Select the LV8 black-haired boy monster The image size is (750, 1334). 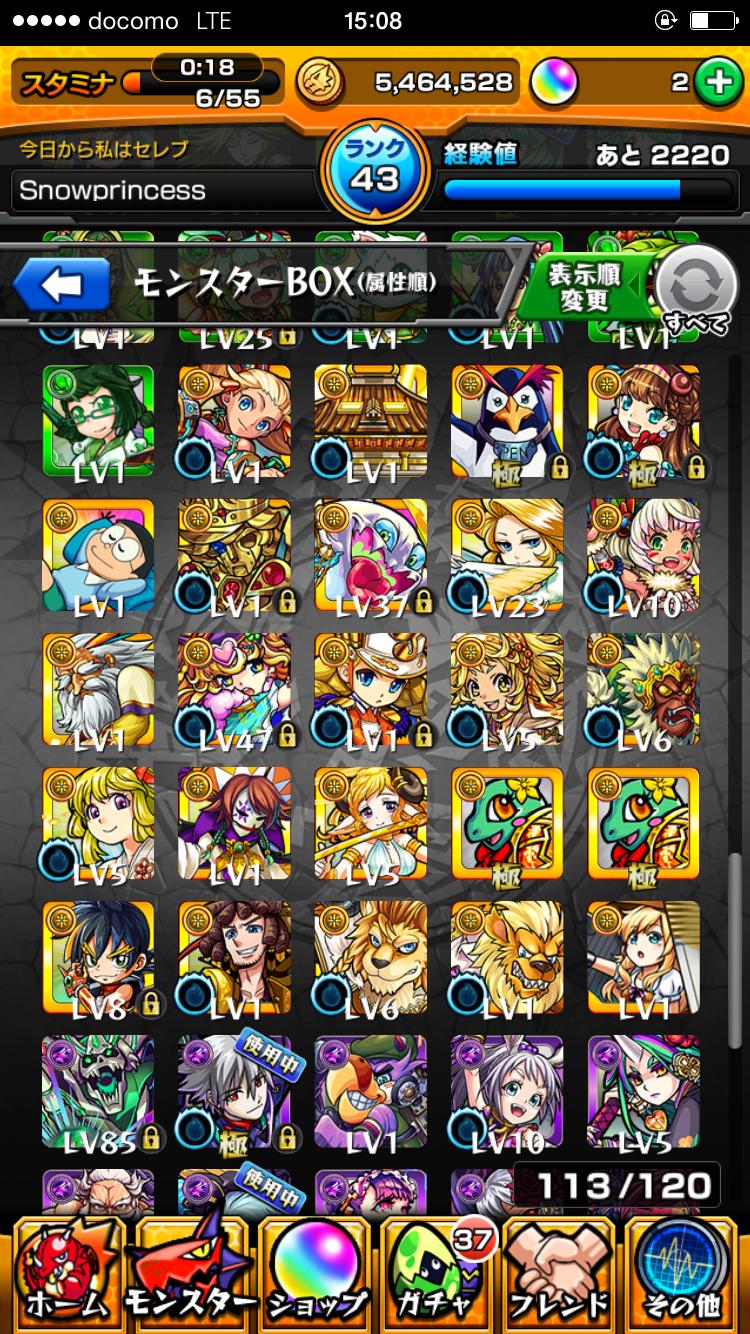98,957
